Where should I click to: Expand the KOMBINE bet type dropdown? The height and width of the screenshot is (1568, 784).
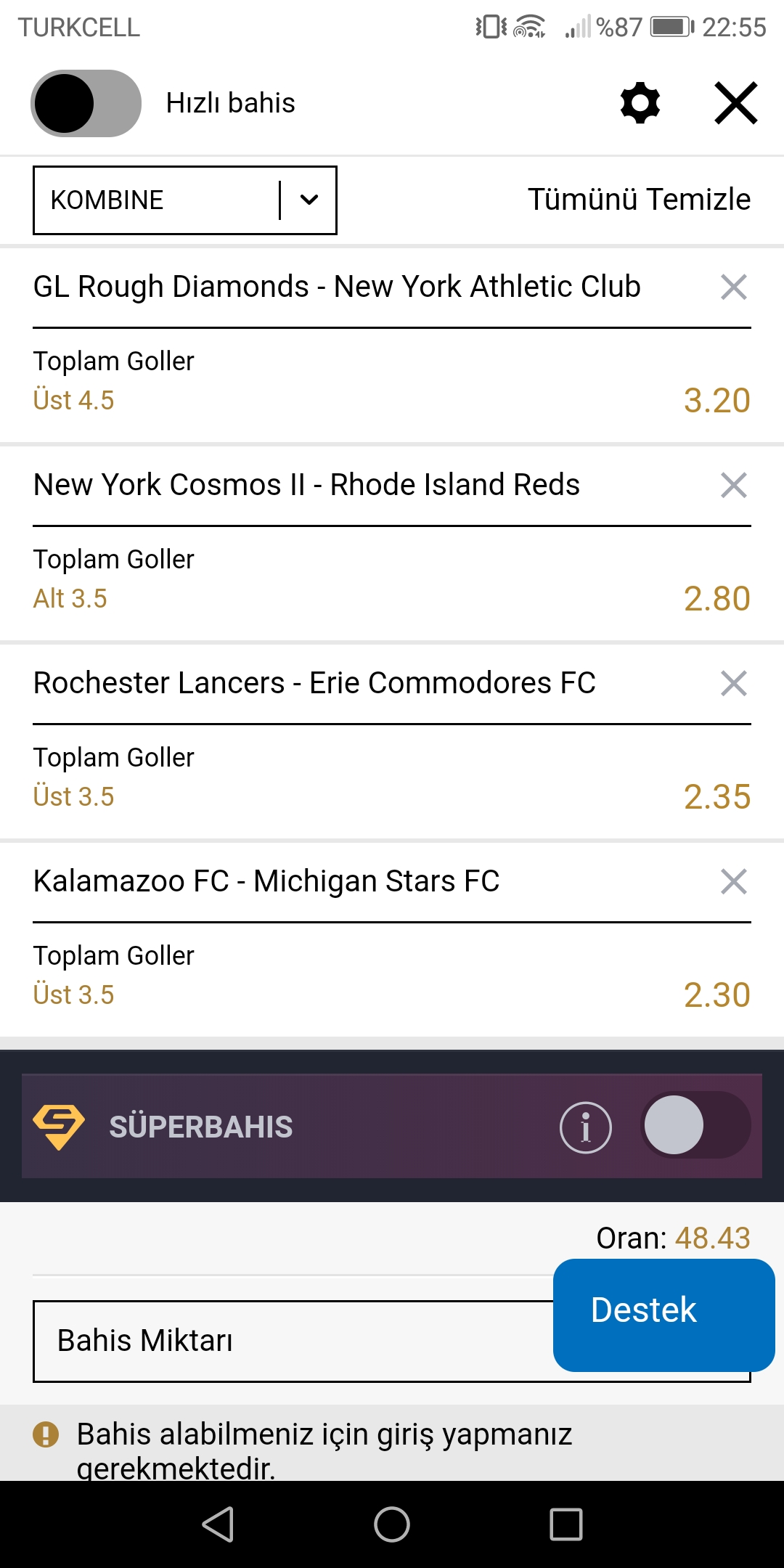(x=185, y=200)
